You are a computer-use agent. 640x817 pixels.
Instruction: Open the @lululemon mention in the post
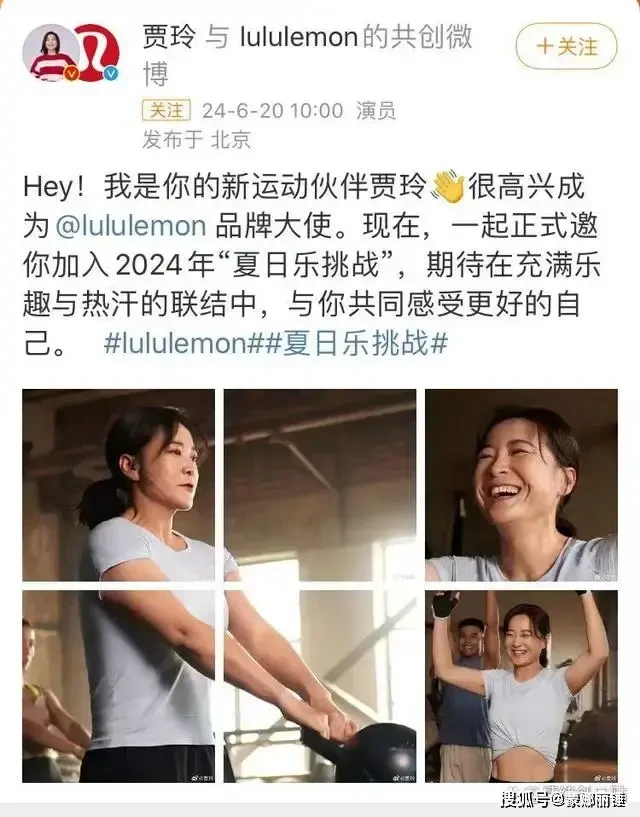[x=129, y=224]
